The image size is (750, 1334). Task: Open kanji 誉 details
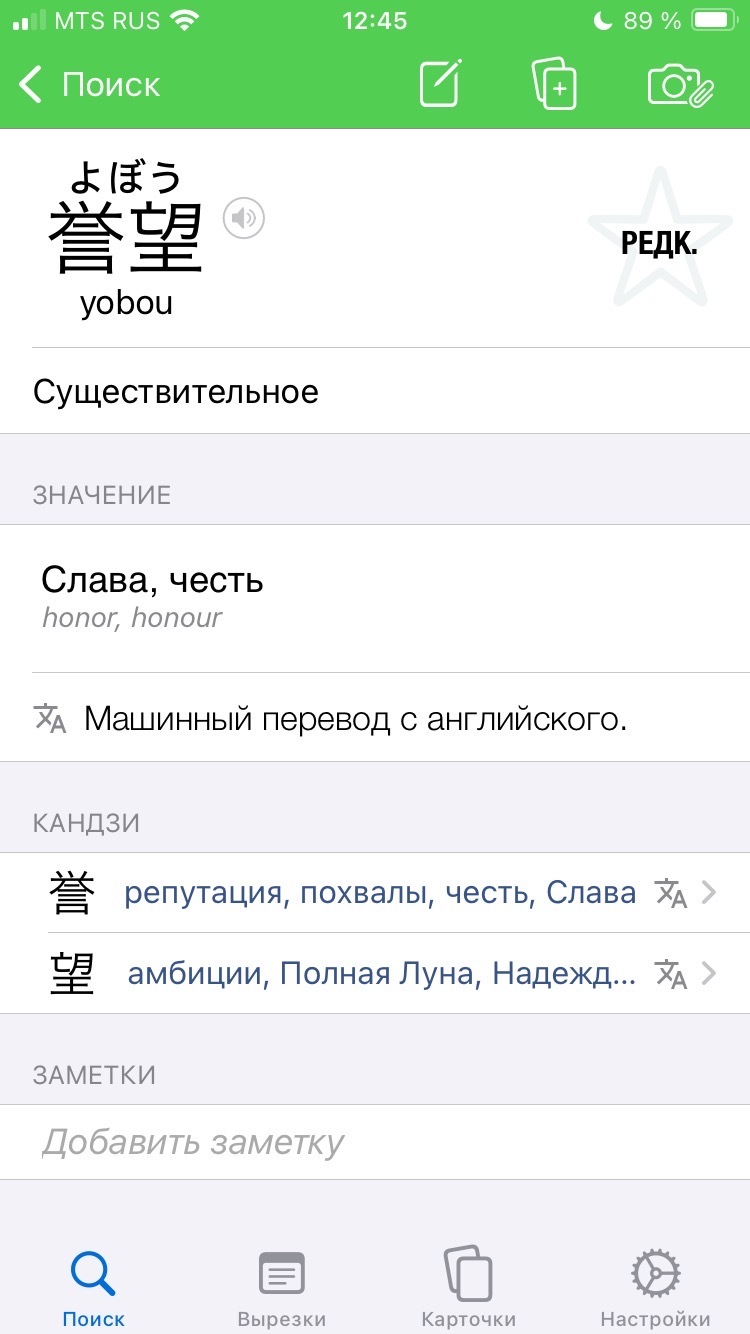coord(380,892)
